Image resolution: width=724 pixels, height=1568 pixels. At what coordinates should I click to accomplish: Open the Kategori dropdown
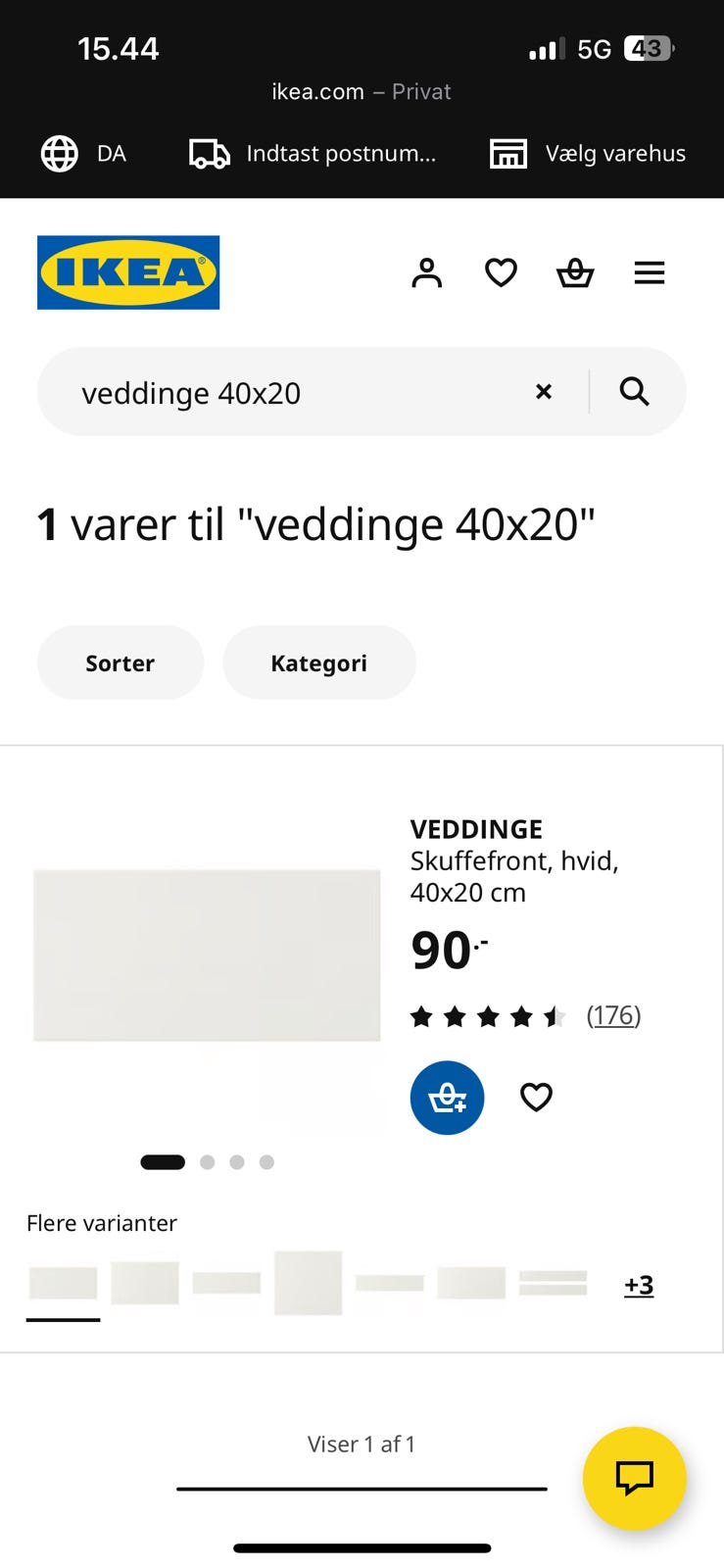pyautogui.click(x=318, y=662)
